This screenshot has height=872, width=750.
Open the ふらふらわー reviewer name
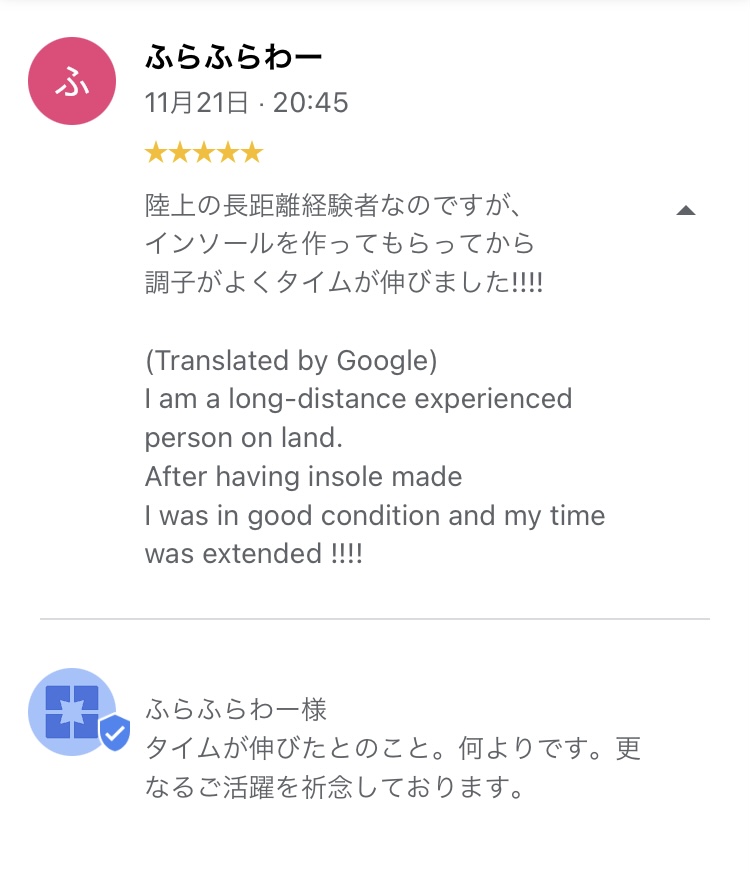click(233, 58)
